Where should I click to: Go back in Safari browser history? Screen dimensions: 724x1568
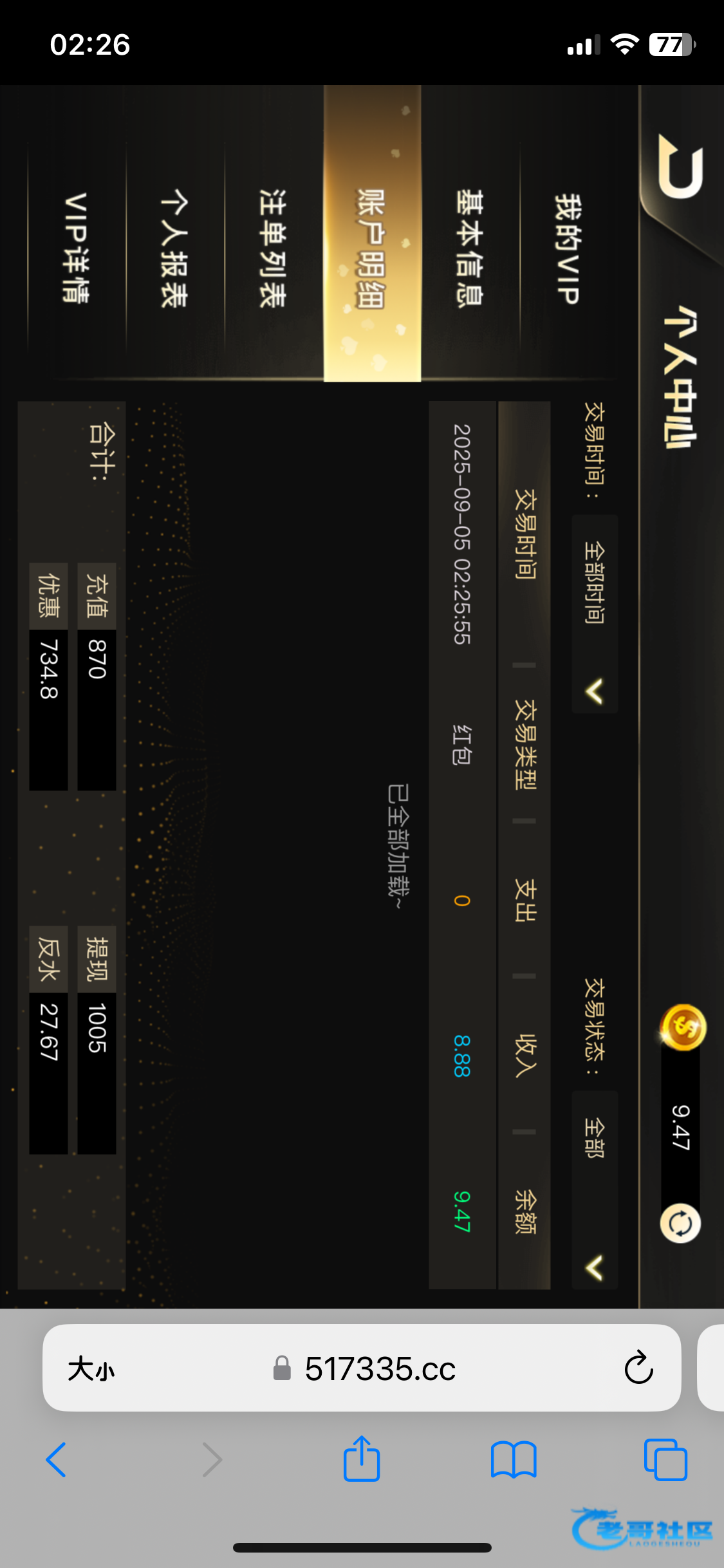coord(57,1460)
